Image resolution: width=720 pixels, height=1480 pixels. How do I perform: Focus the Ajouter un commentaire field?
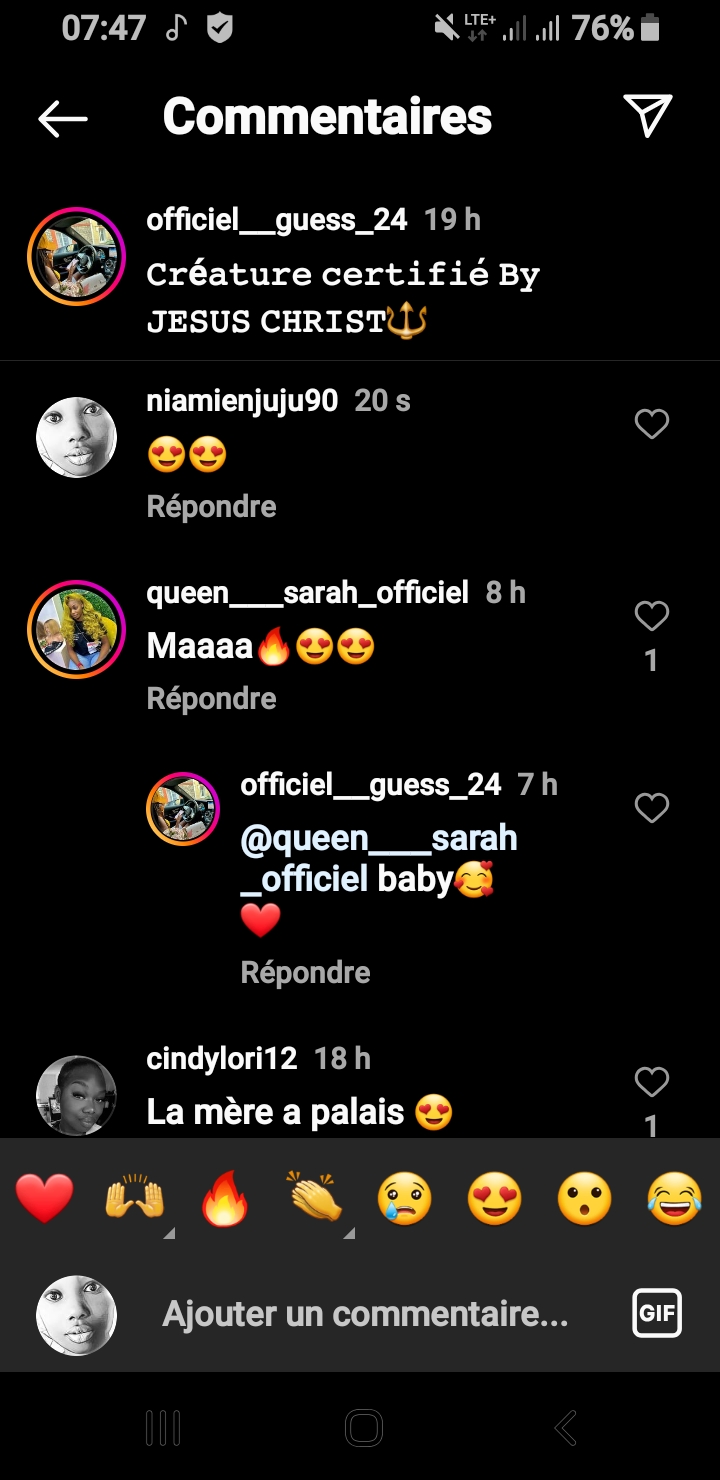tap(365, 1314)
